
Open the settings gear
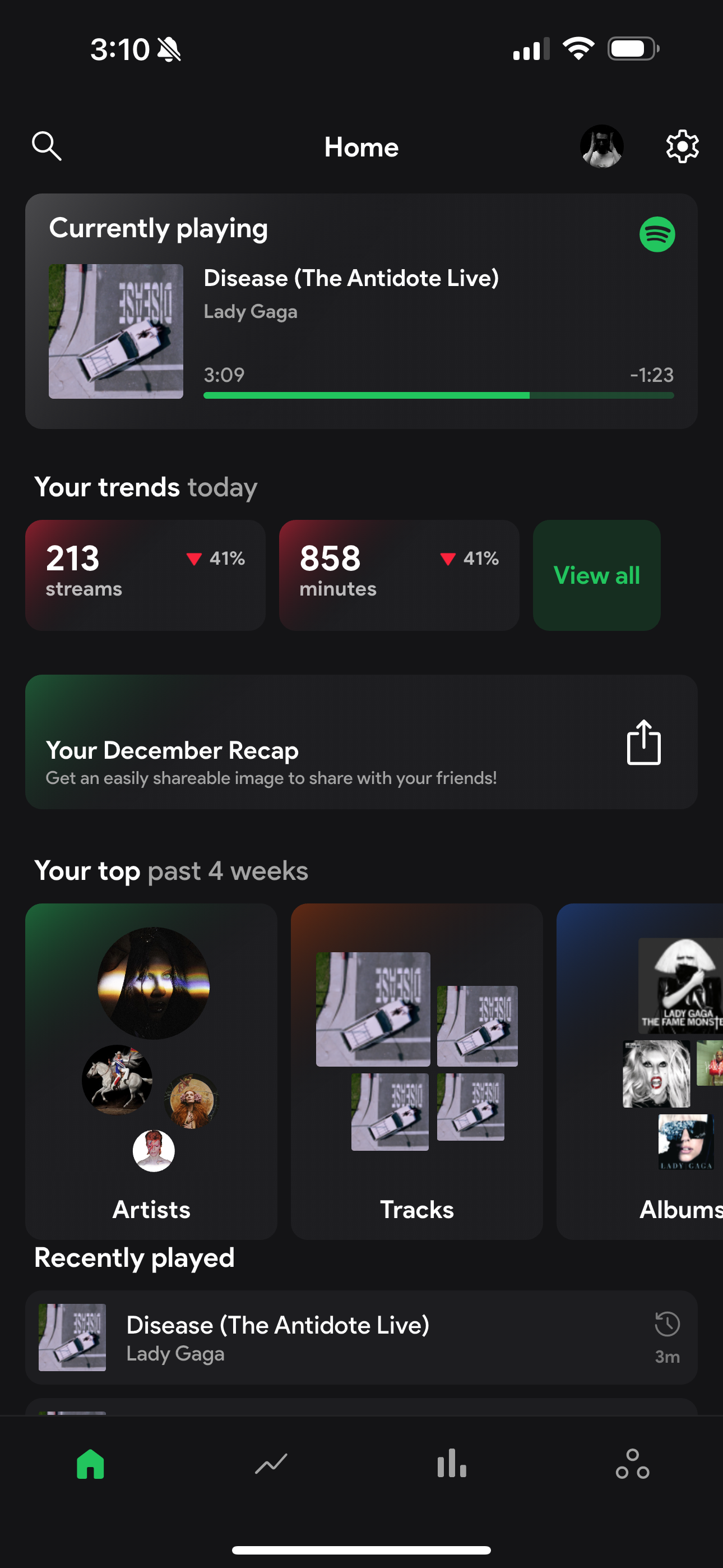682,146
